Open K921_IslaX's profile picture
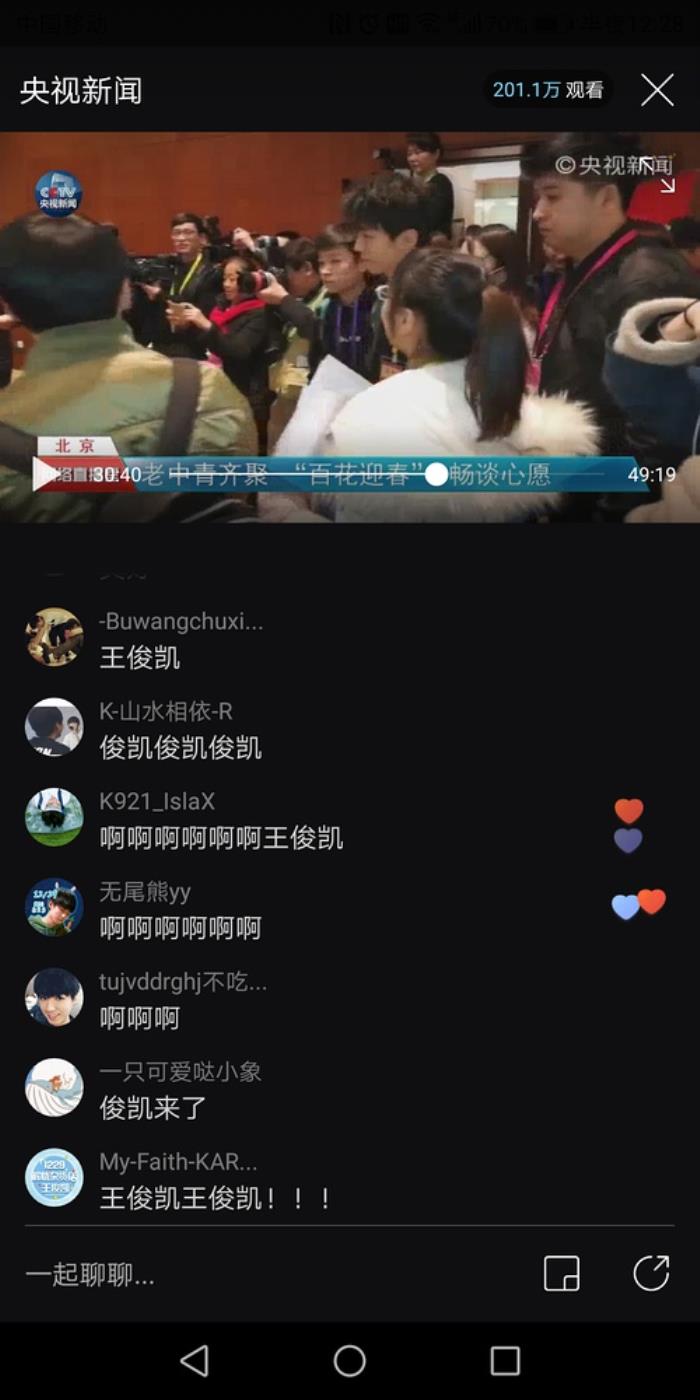The height and width of the screenshot is (1400, 700). click(x=54, y=817)
